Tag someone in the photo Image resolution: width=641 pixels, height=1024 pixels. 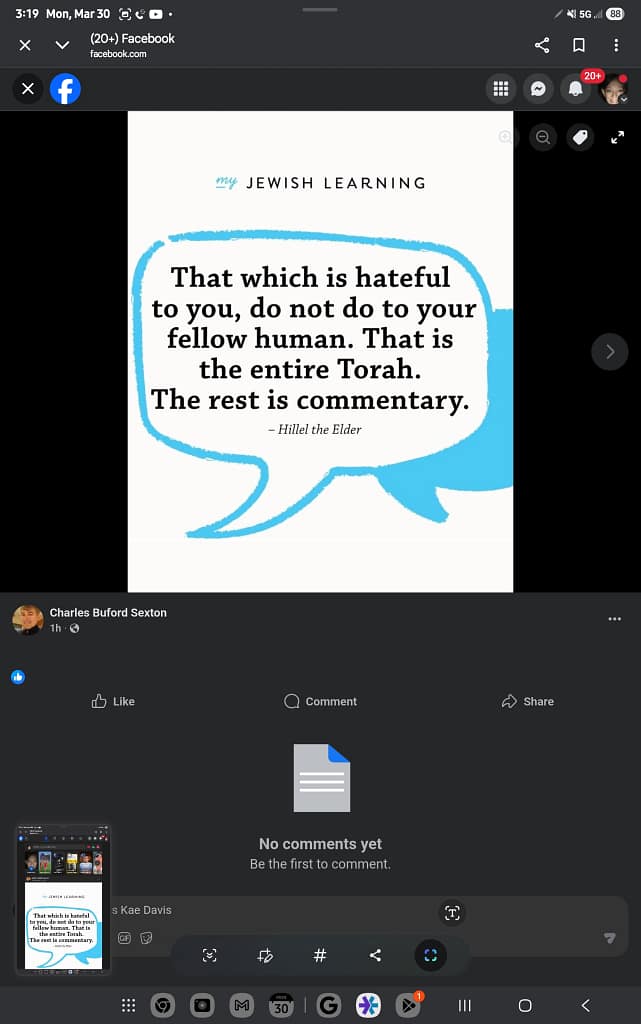tap(580, 138)
